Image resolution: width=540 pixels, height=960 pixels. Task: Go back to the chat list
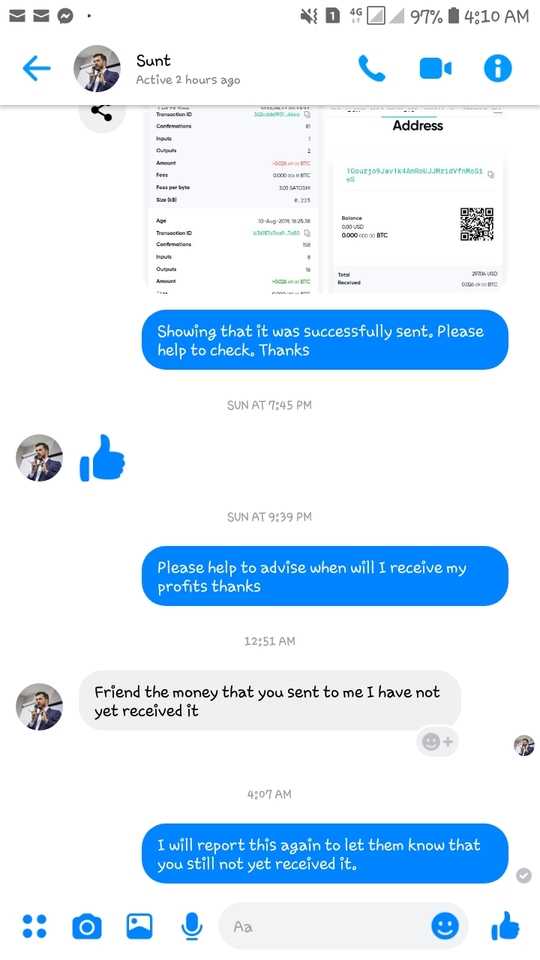[x=36, y=69]
